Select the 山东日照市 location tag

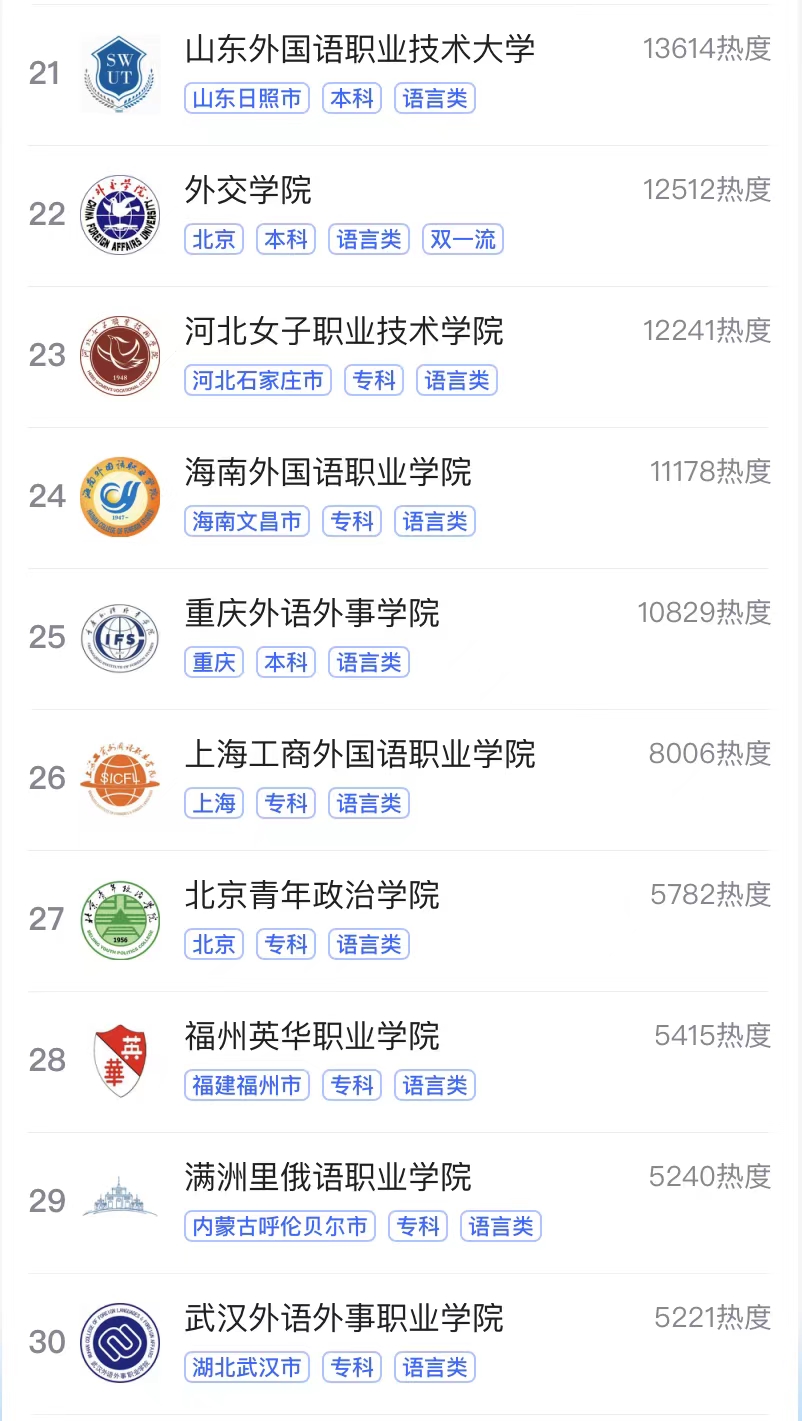point(246,98)
